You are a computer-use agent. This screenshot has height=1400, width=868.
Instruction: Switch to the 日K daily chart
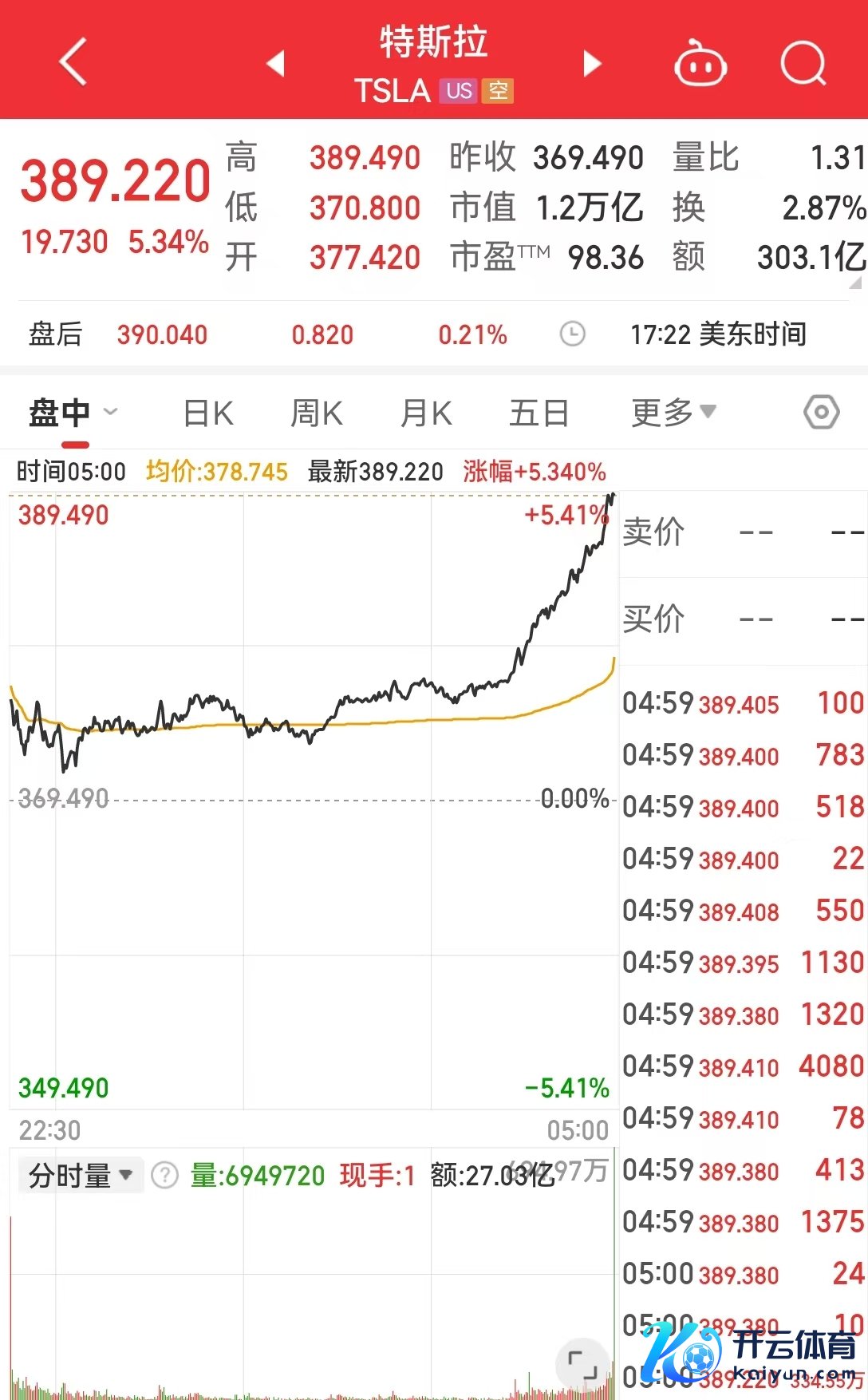[208, 413]
